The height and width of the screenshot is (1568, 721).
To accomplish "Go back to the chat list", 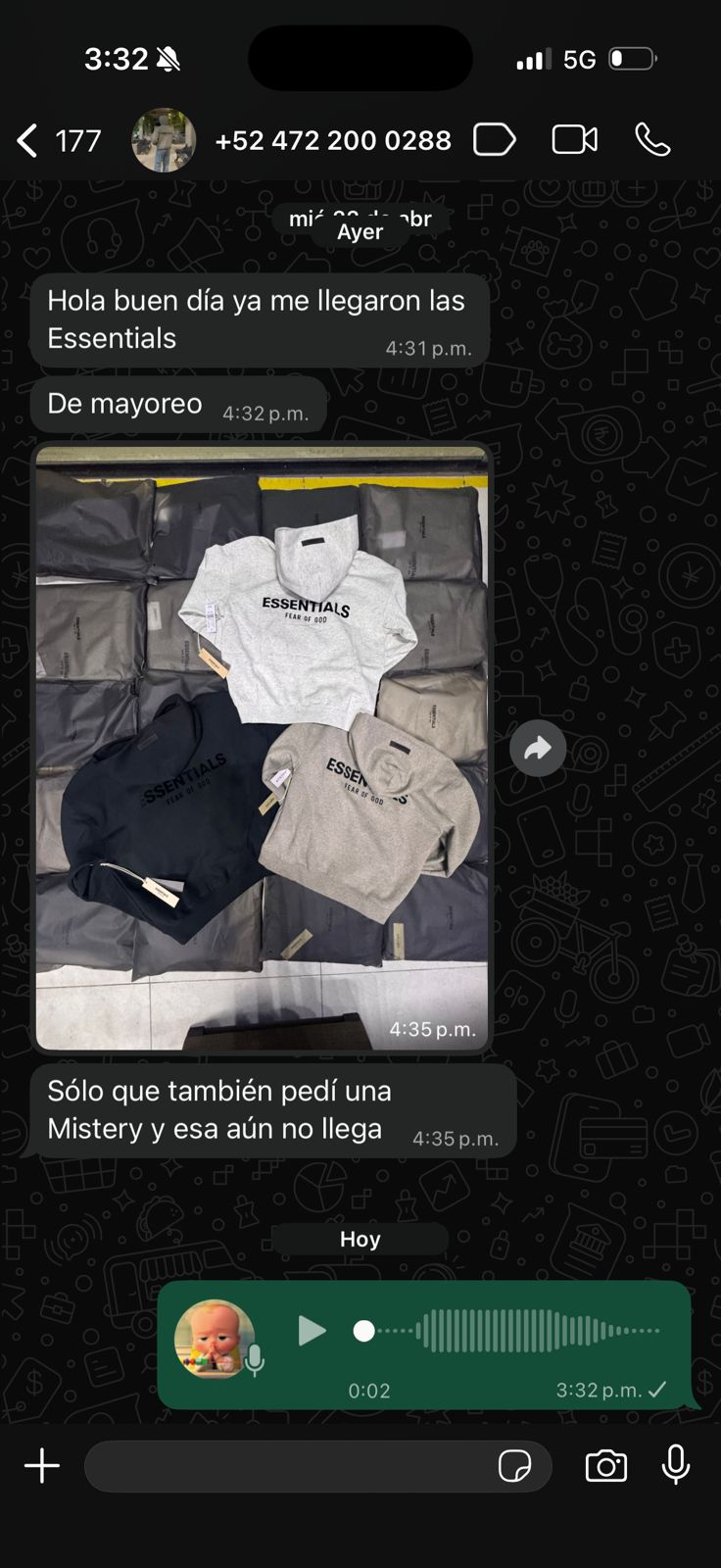I will pos(59,141).
